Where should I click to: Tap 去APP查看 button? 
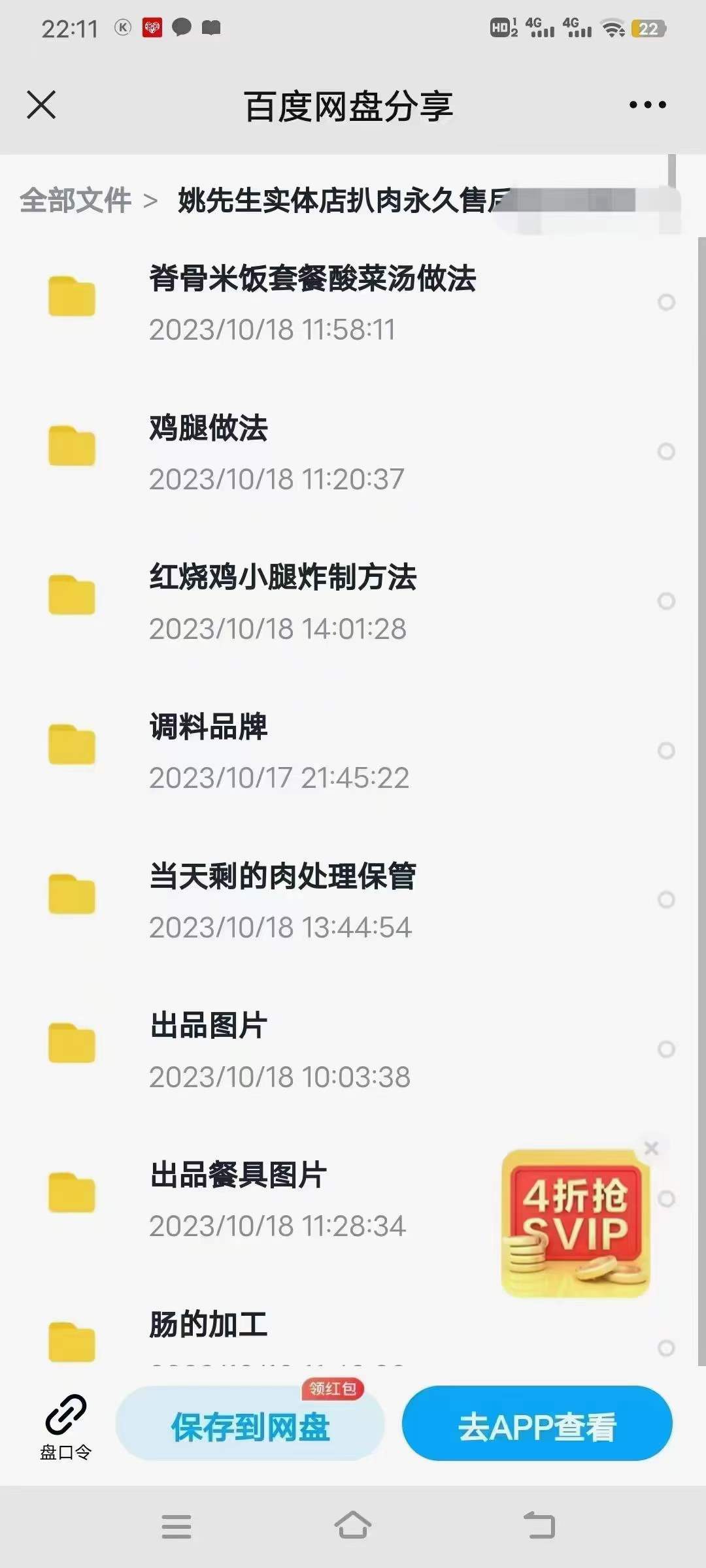coord(537,1426)
